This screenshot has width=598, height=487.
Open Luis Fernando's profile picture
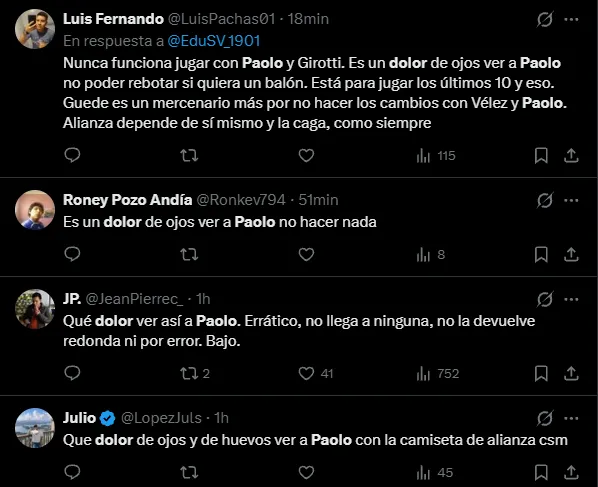click(35, 29)
